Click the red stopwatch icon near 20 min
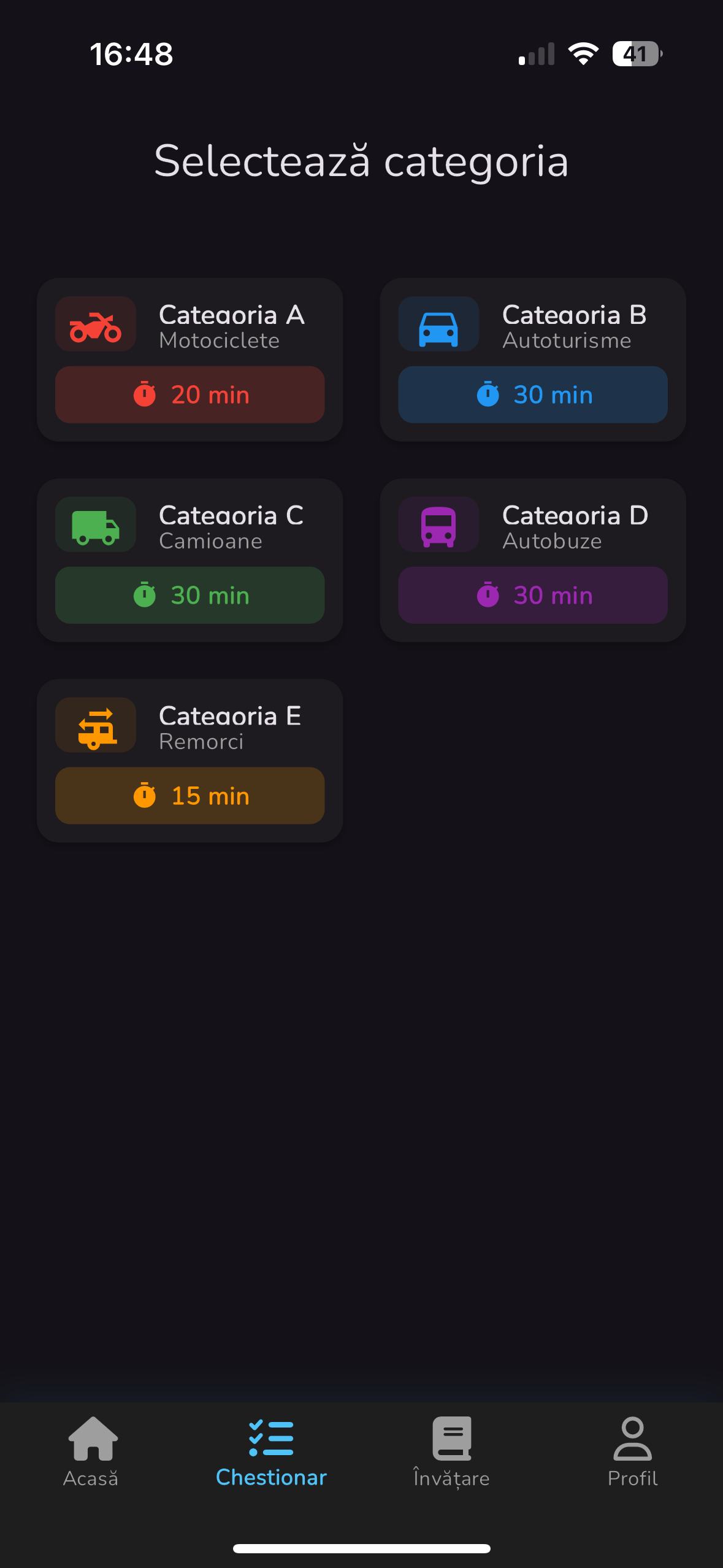 coord(144,394)
